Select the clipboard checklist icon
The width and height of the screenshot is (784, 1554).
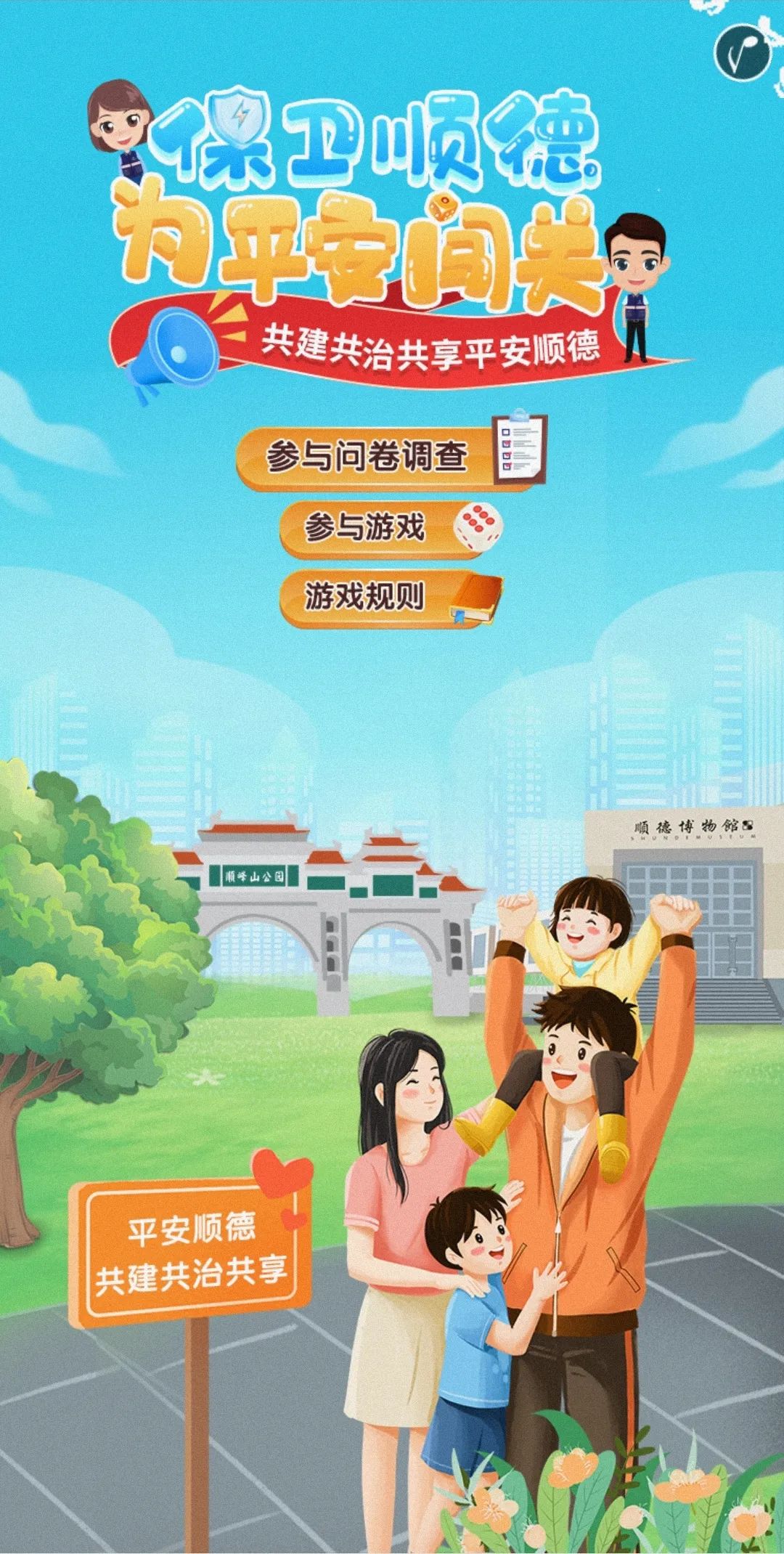[x=519, y=447]
